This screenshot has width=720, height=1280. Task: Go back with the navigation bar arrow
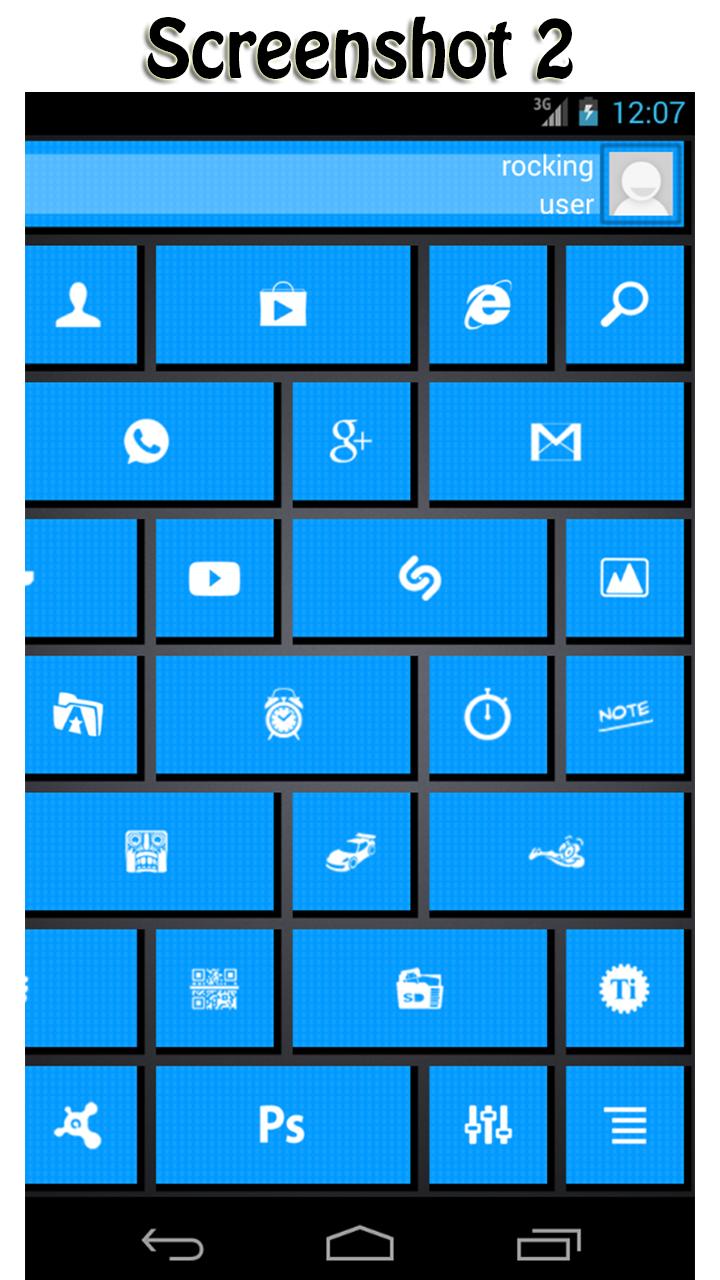tap(173, 1244)
